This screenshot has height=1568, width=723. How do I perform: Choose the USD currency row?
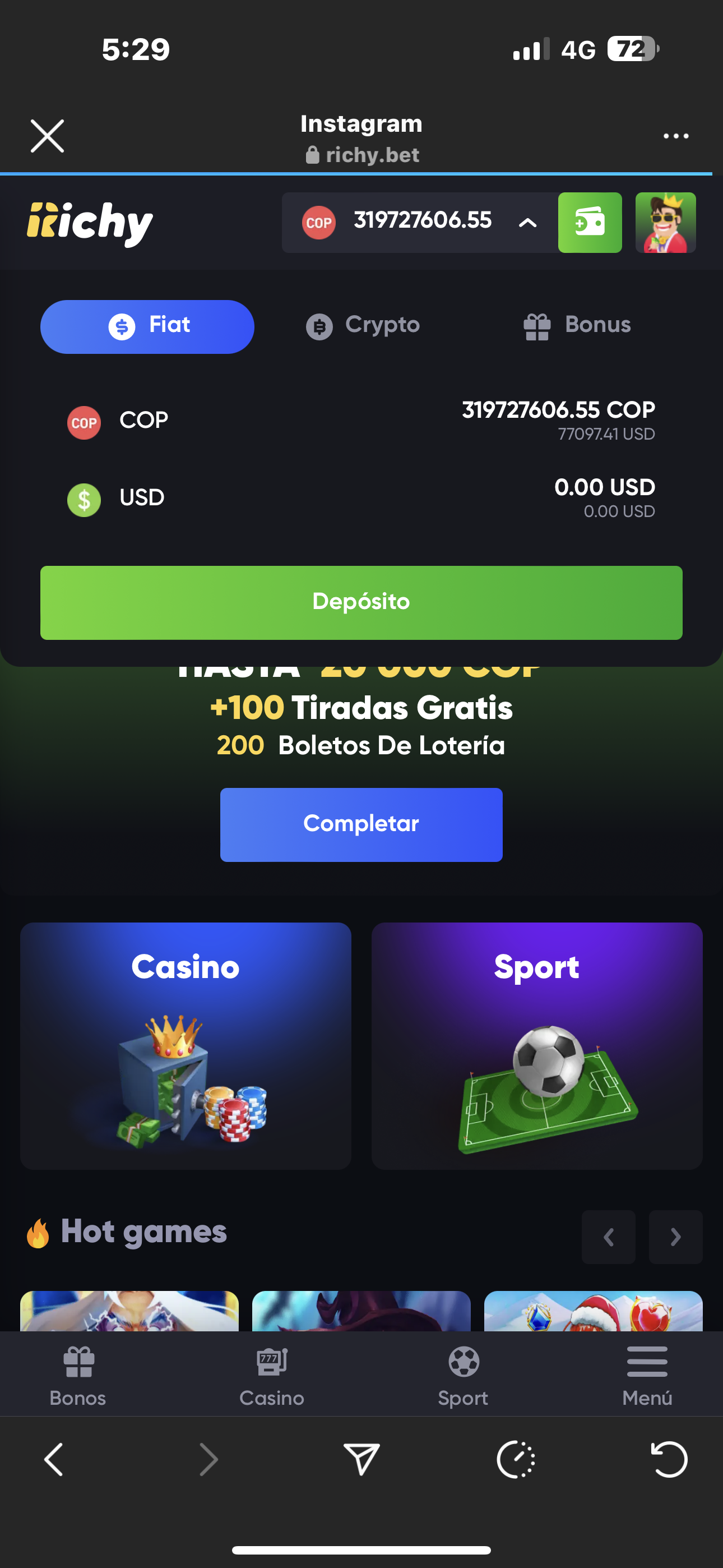[361, 499]
